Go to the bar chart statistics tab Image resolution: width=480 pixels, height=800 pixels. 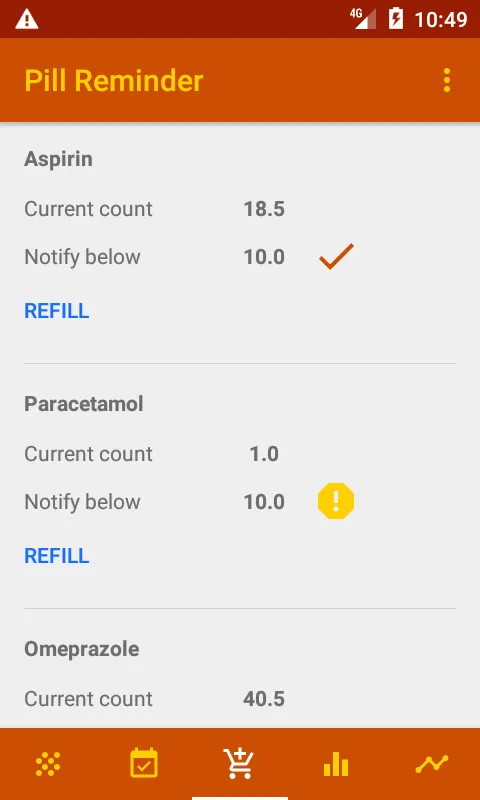pos(336,764)
